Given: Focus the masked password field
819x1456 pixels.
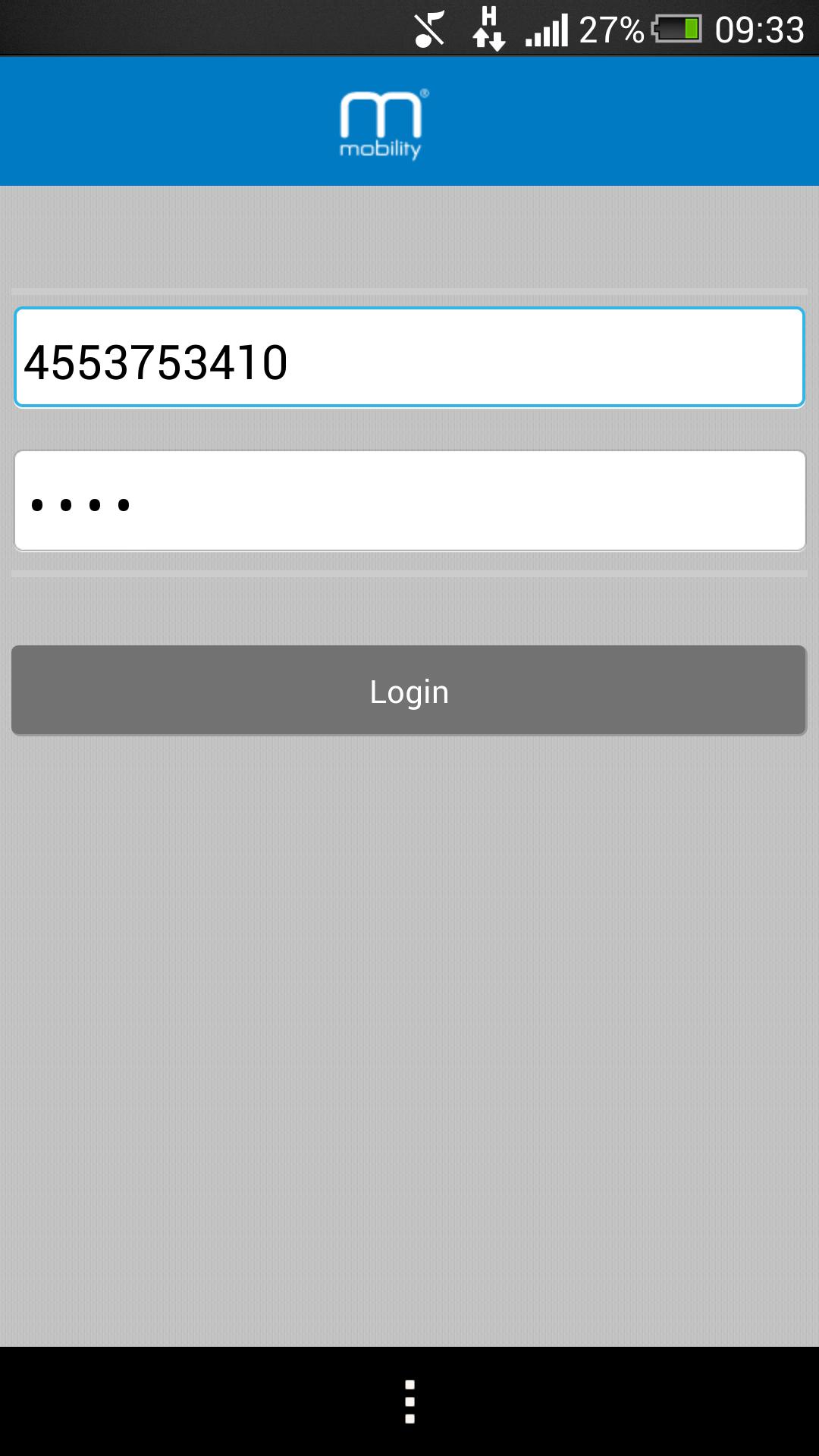Looking at the screenshot, I should pos(409,500).
